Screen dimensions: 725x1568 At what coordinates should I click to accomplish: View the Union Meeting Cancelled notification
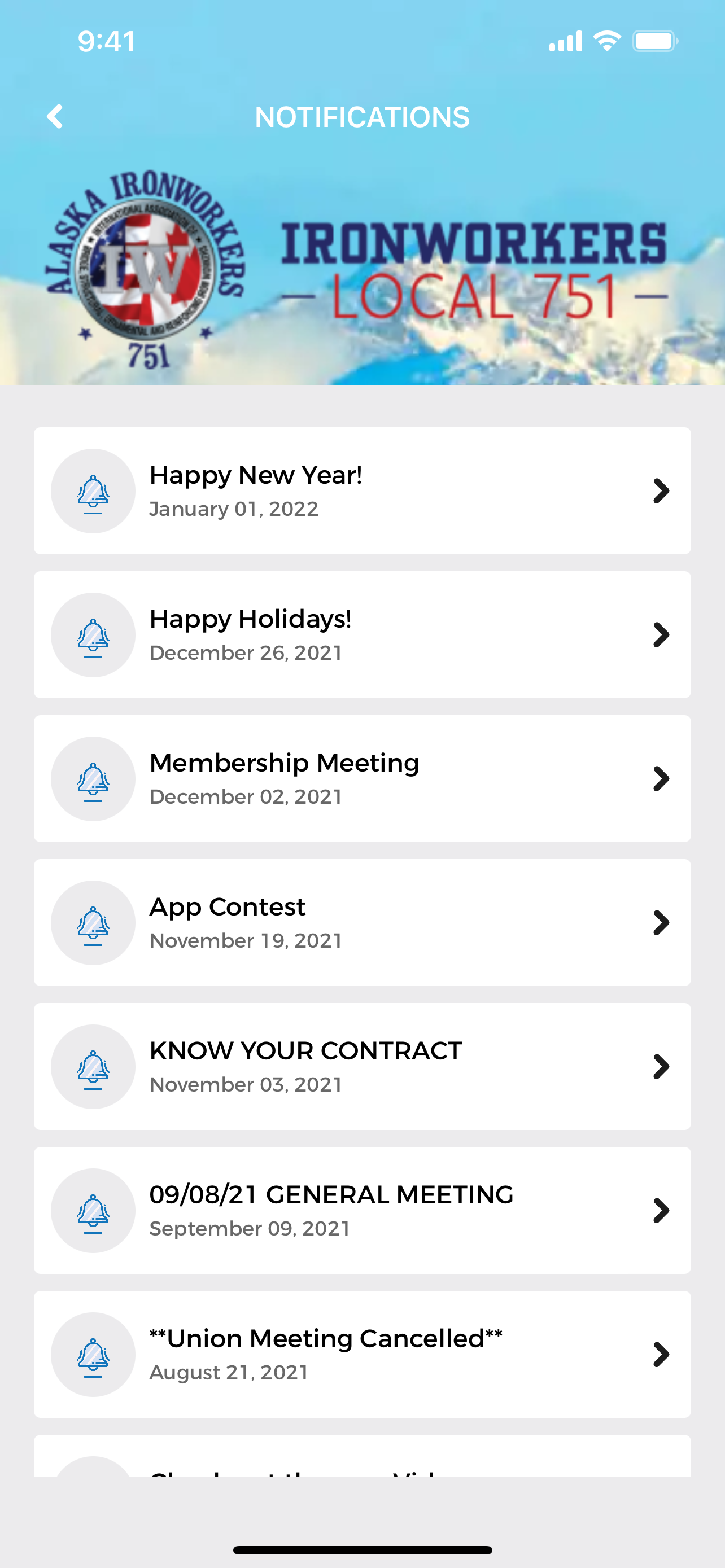coord(362,1354)
